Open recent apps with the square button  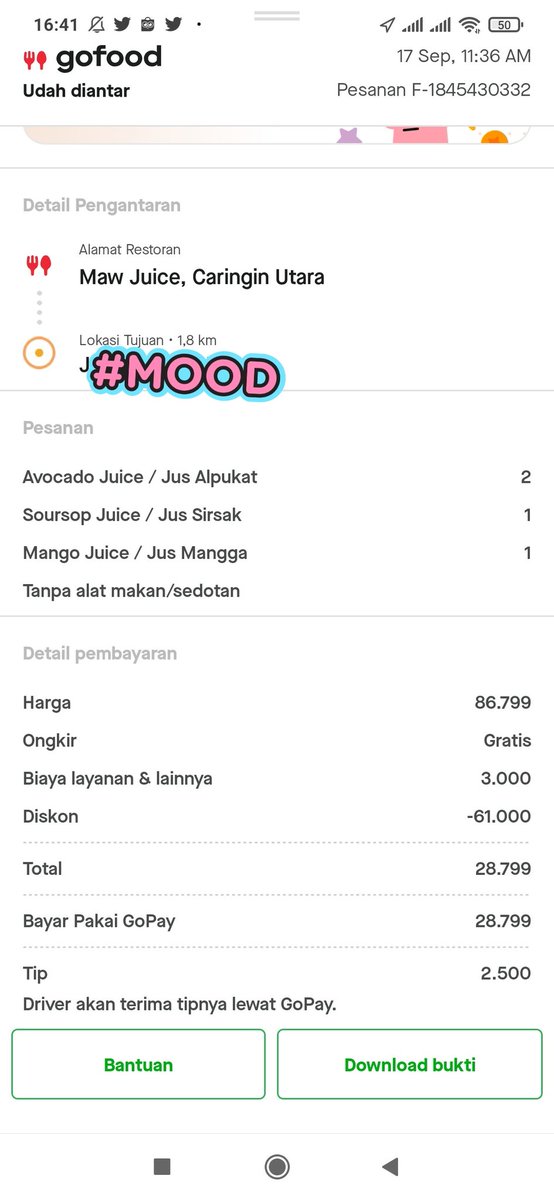point(162,1166)
